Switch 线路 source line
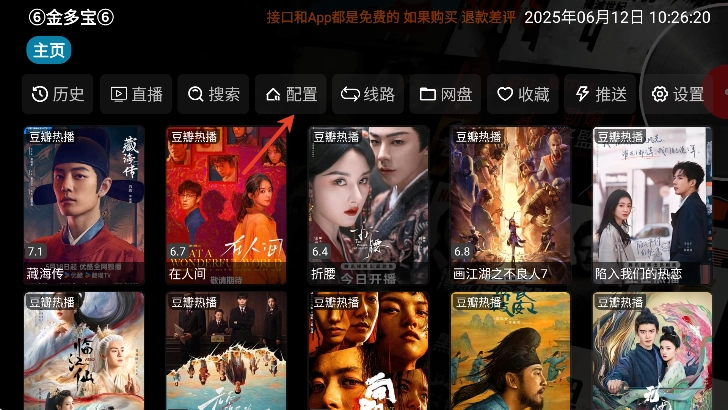The image size is (728, 410). point(368,94)
